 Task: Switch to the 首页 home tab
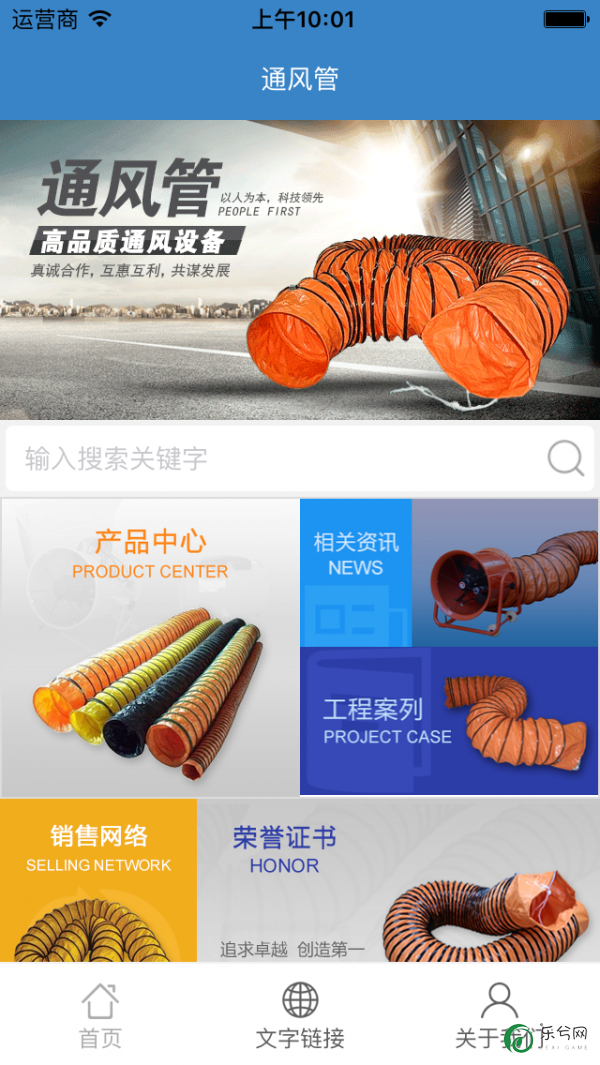(100, 1015)
